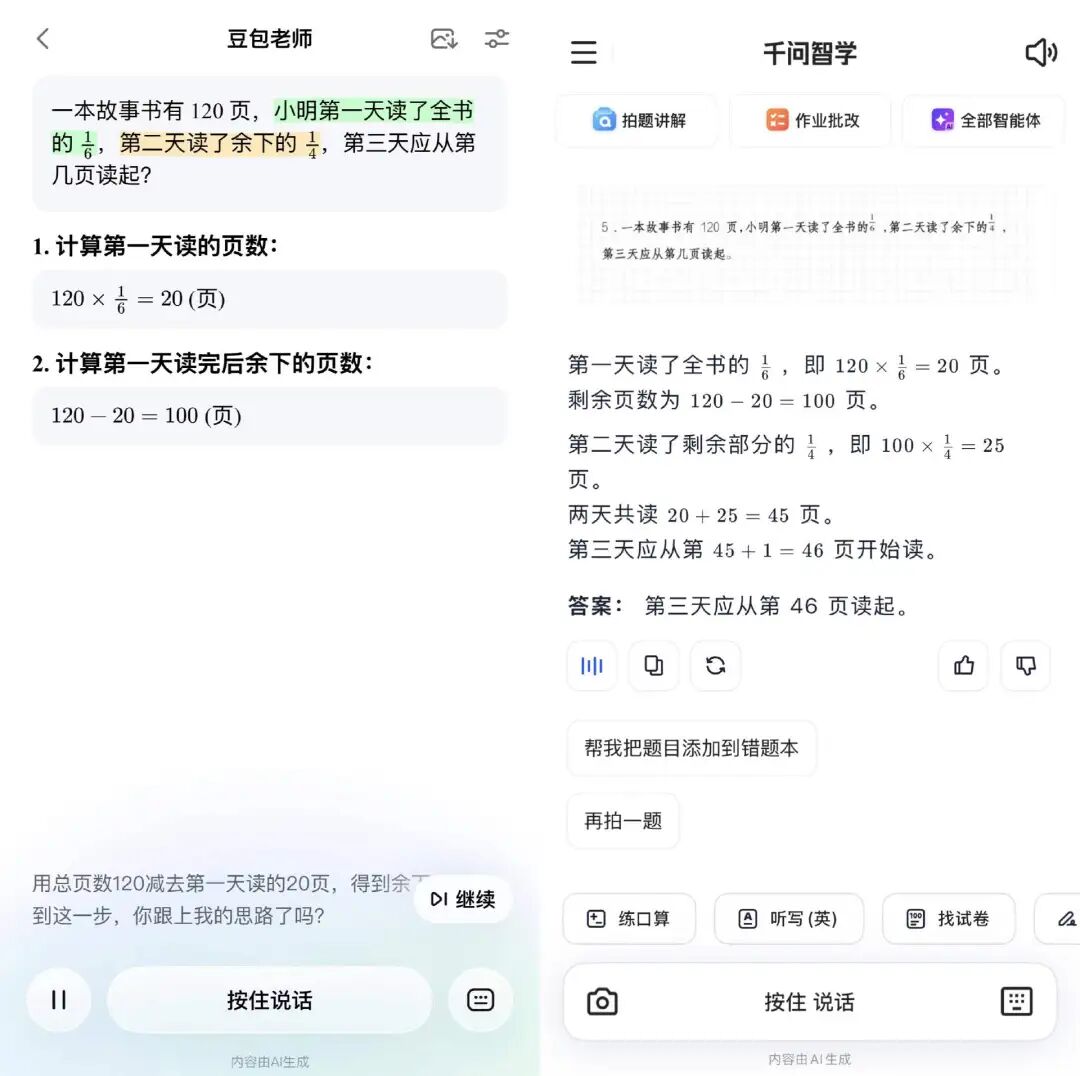Open the settings sliders icon in 豆包老师
The height and width of the screenshot is (1076, 1080).
click(x=497, y=39)
